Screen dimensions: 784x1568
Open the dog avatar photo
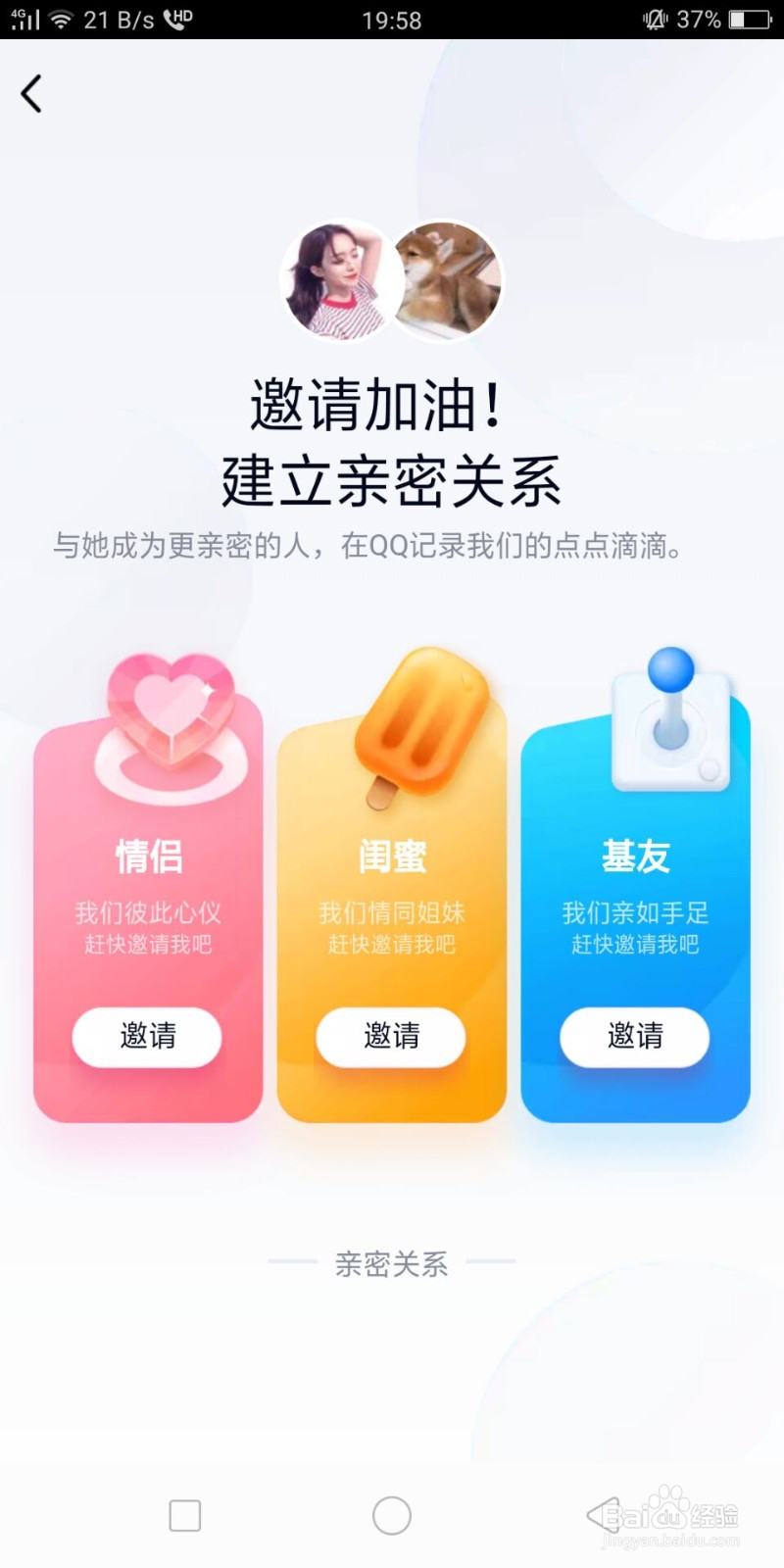(x=443, y=282)
